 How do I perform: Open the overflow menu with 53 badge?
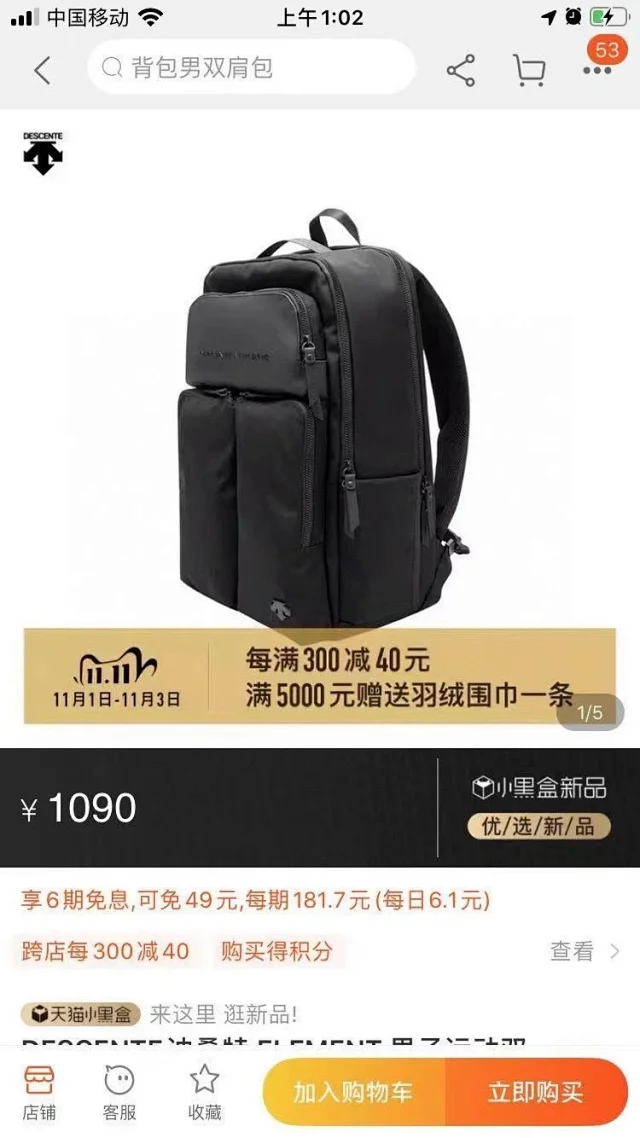(x=598, y=68)
